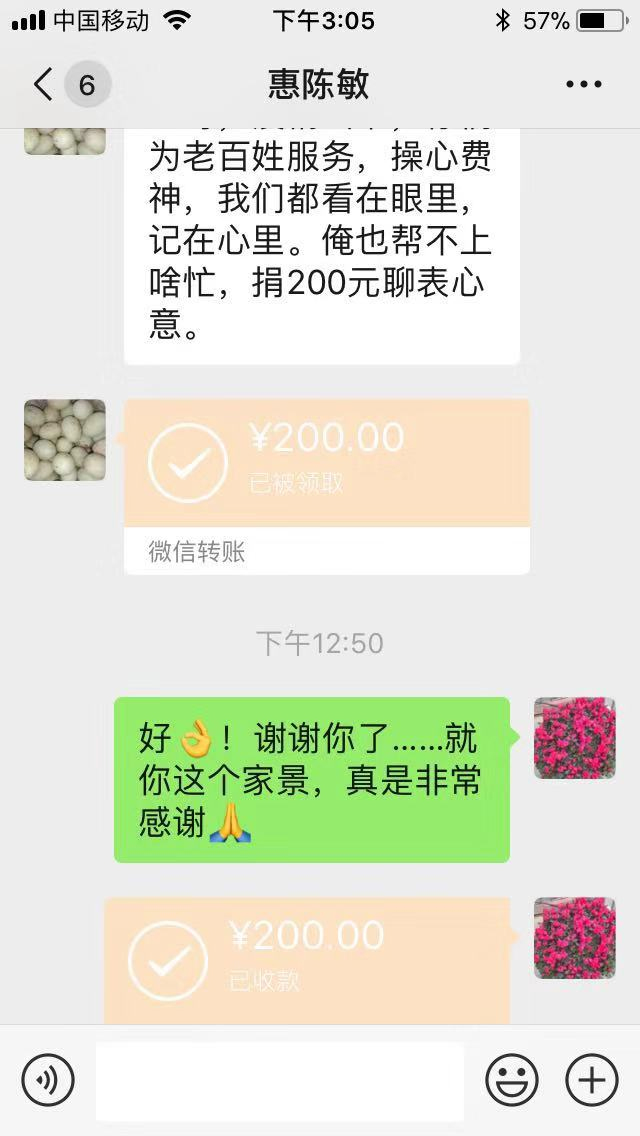Open my flower avatar beside the thank-you message
Screen dimensions: 640x1136
(574, 738)
